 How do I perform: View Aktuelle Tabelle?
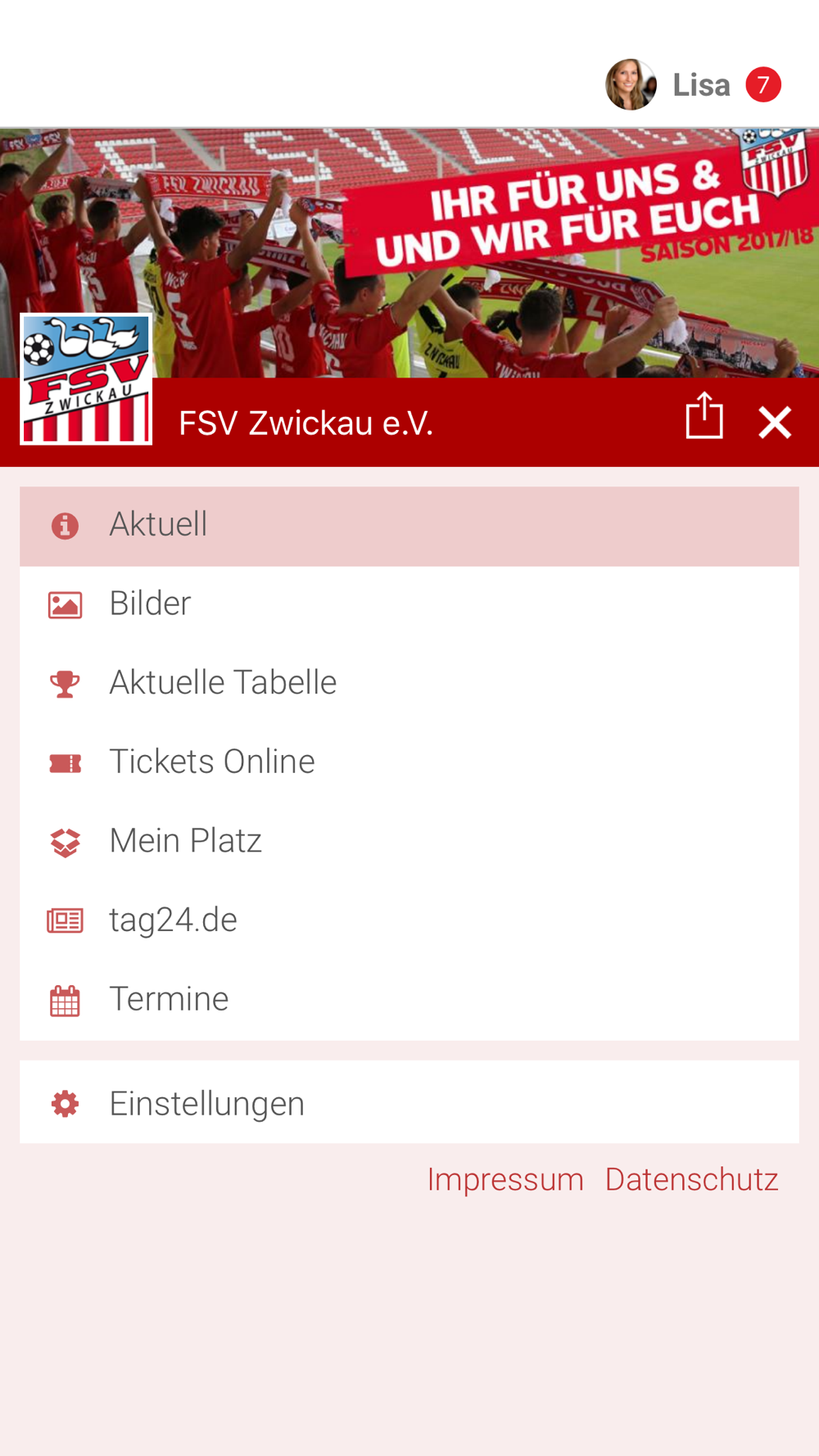click(409, 684)
